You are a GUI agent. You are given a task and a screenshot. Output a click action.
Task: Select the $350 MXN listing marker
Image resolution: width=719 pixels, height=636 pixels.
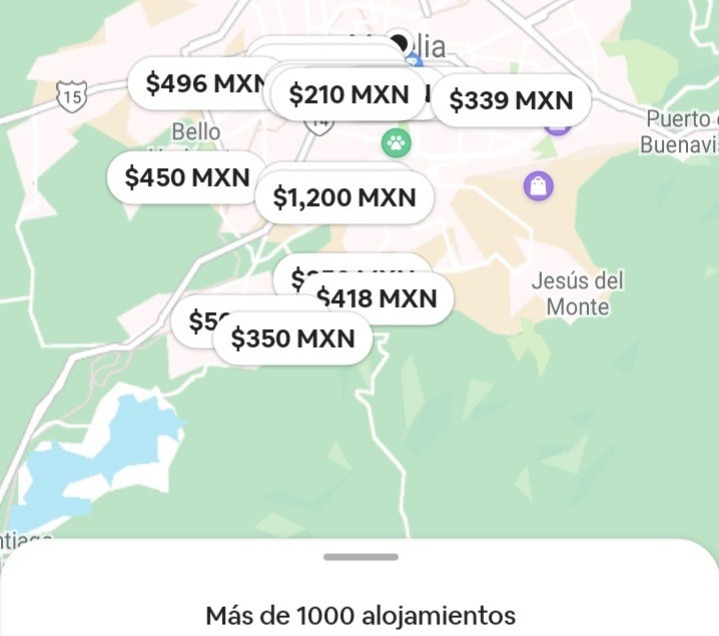pyautogui.click(x=292, y=339)
